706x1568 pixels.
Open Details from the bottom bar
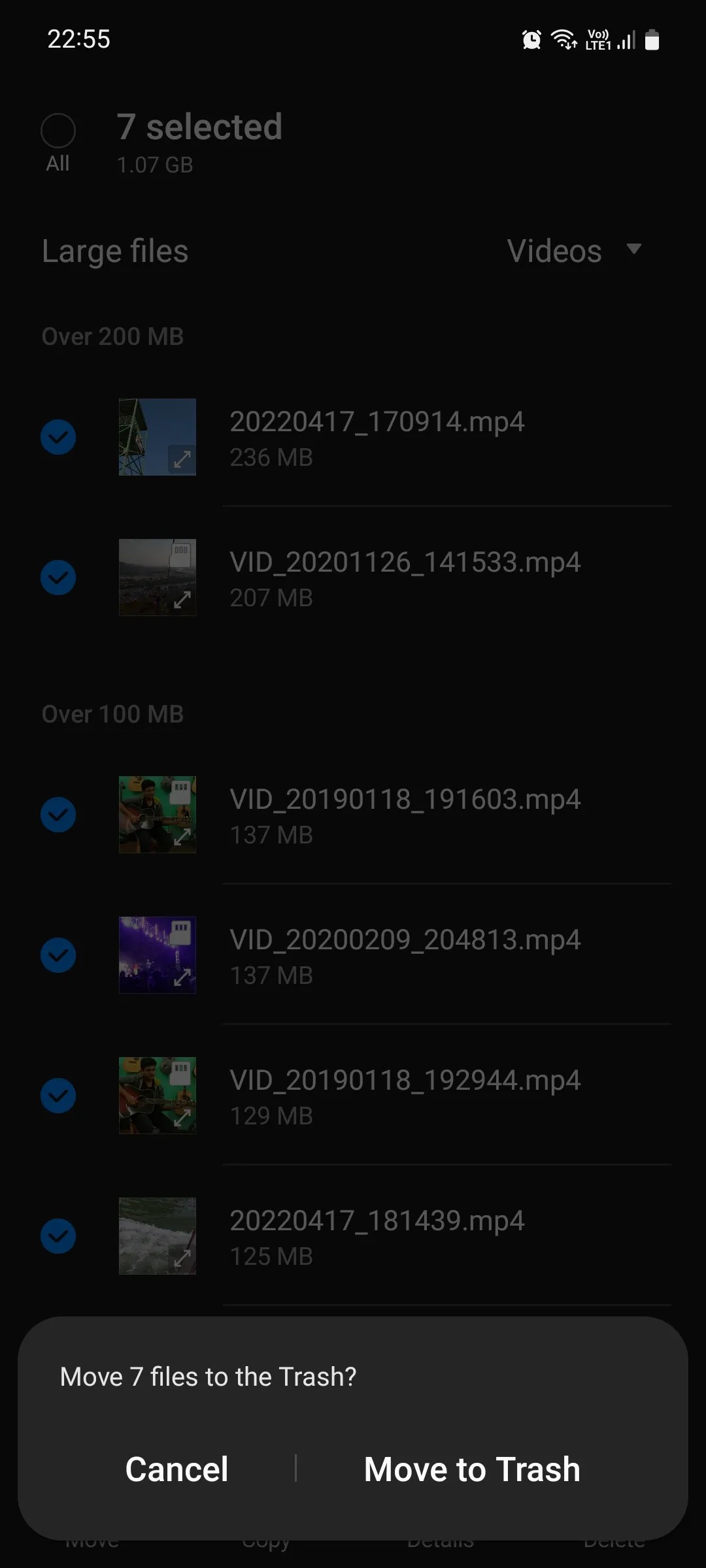pyautogui.click(x=439, y=1539)
